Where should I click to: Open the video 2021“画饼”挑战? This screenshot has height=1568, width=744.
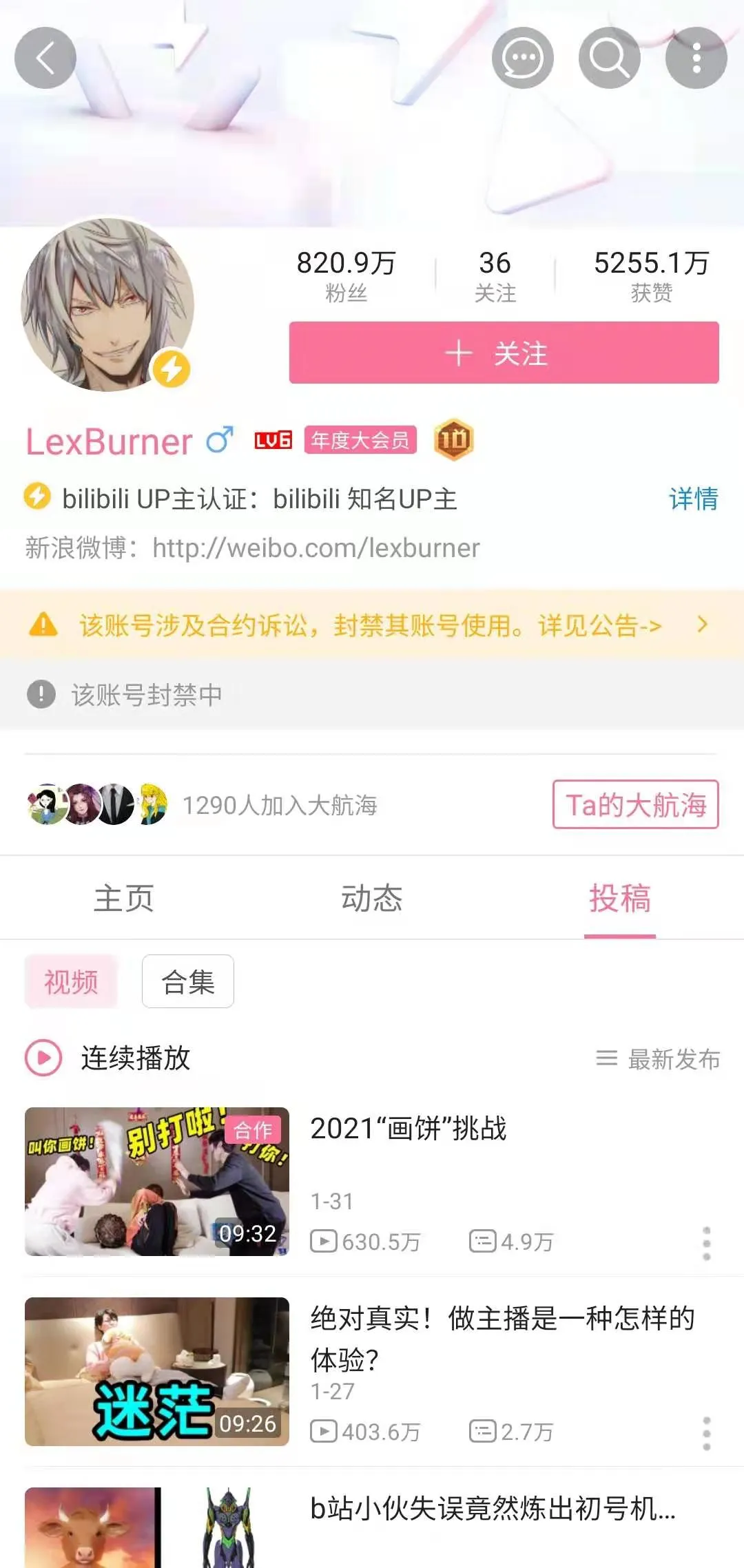408,1129
